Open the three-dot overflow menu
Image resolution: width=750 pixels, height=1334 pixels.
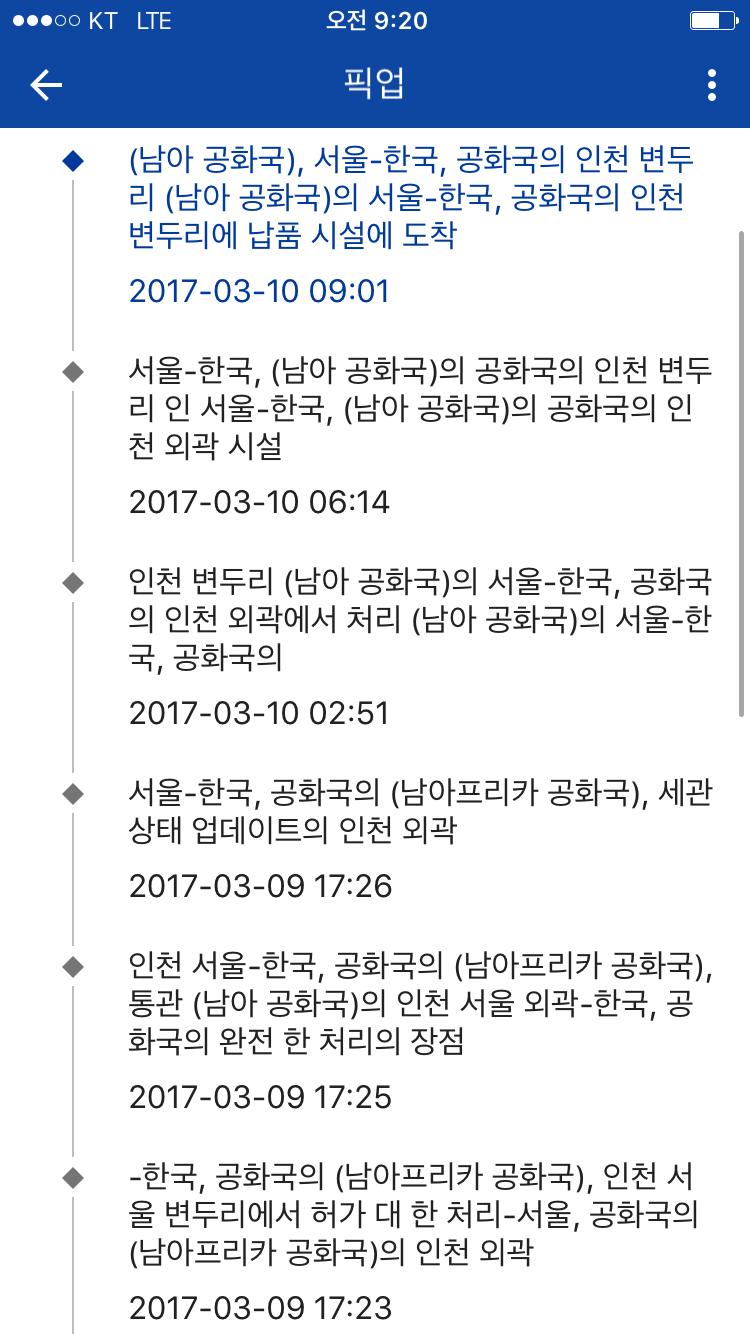click(711, 85)
